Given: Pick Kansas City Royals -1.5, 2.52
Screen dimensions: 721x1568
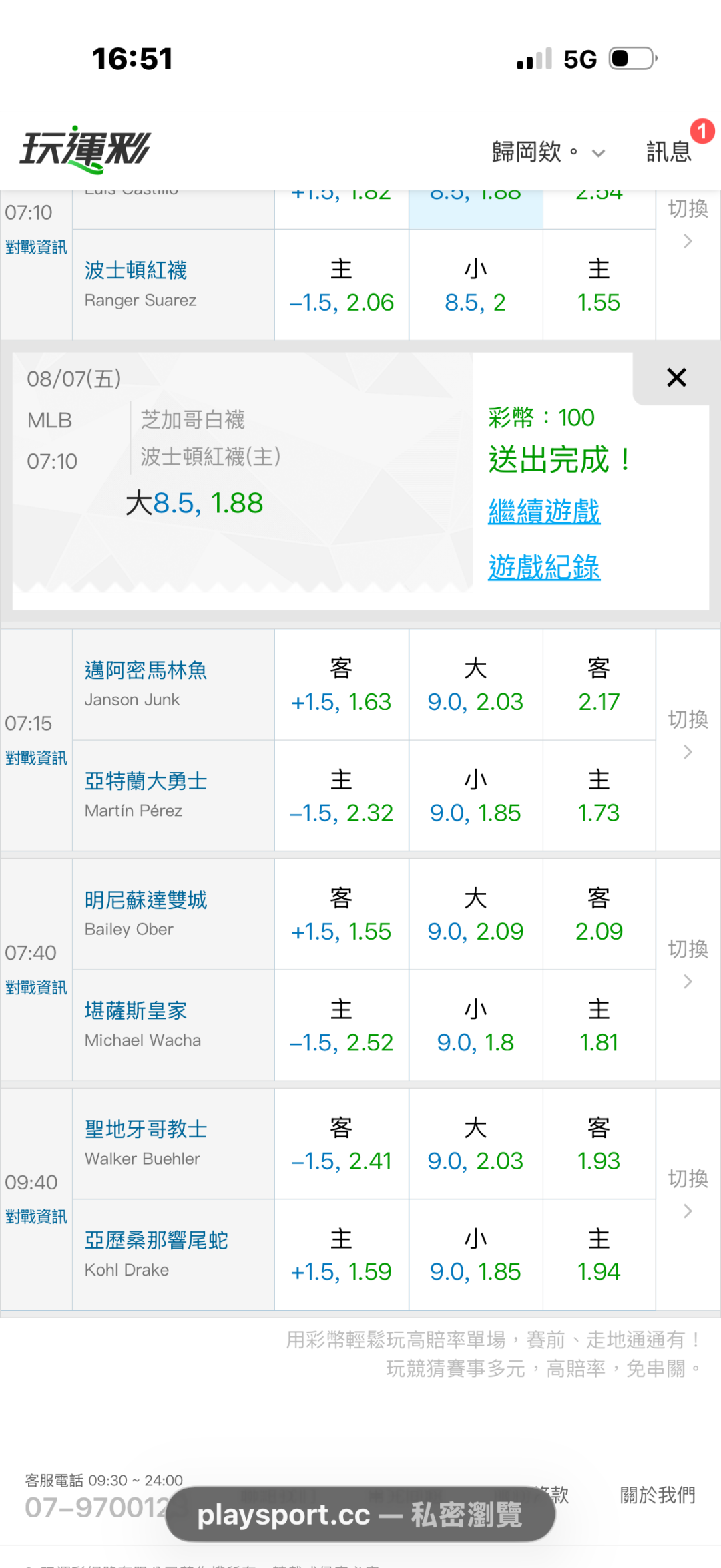Looking at the screenshot, I should [x=341, y=1026].
